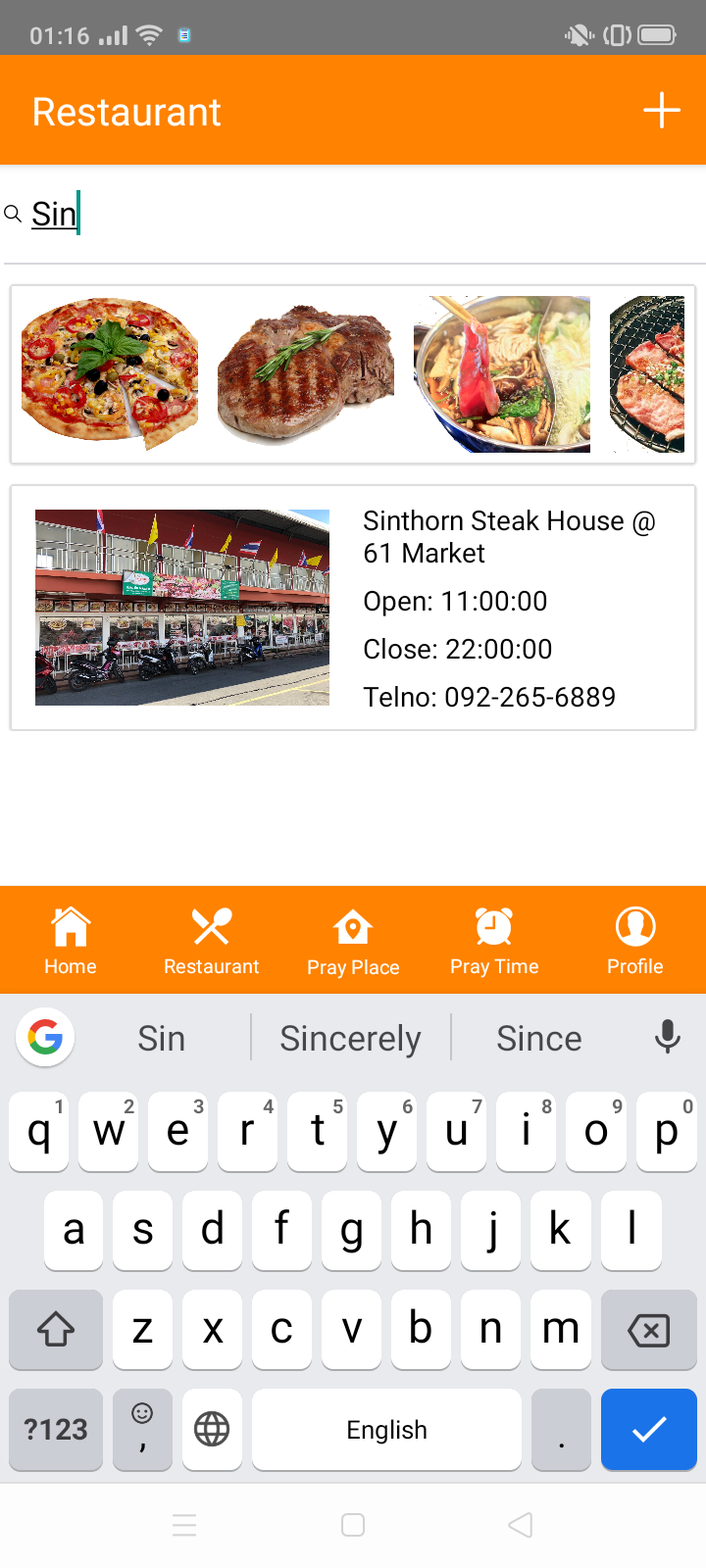Select the hot pot category image
This screenshot has width=706, height=1568.
502,373
